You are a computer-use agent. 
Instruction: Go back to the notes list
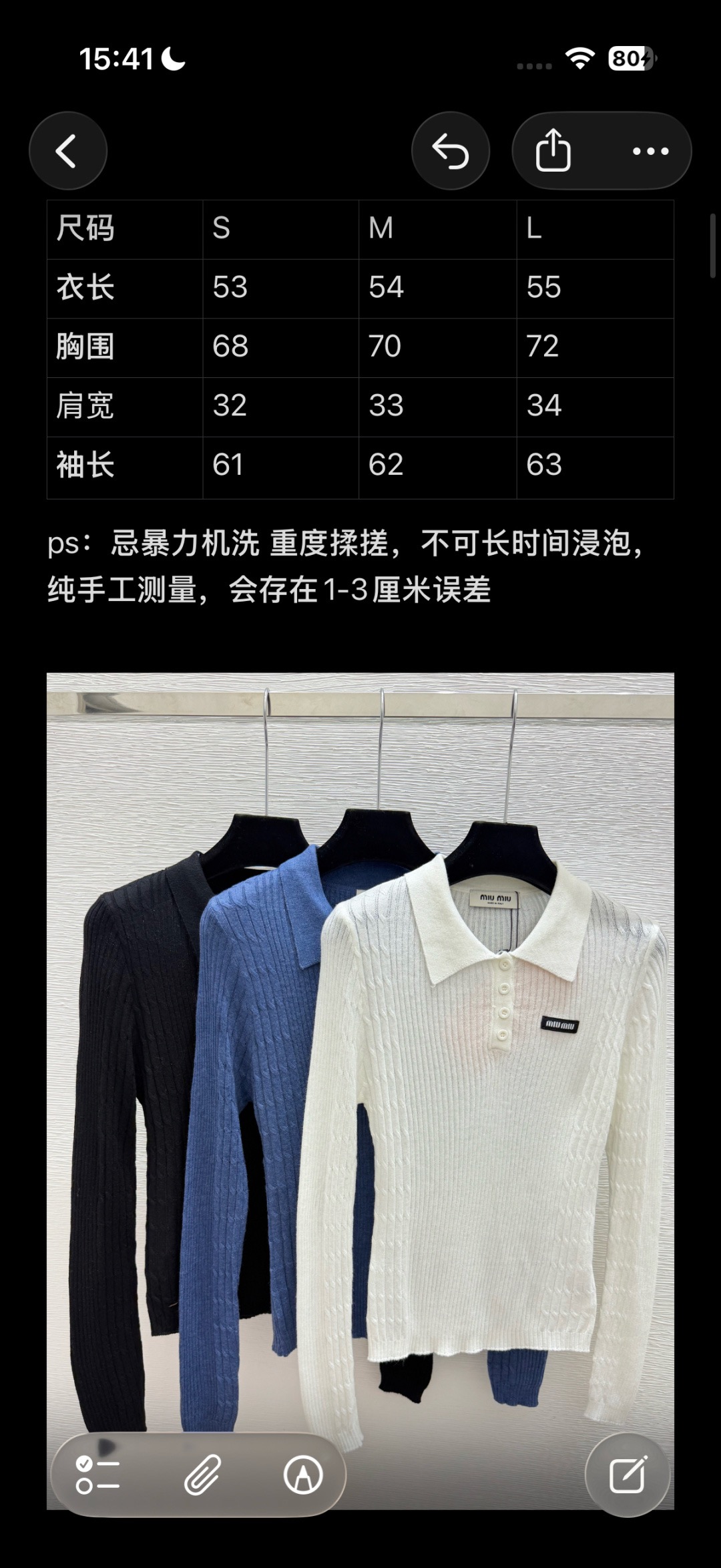[67, 151]
